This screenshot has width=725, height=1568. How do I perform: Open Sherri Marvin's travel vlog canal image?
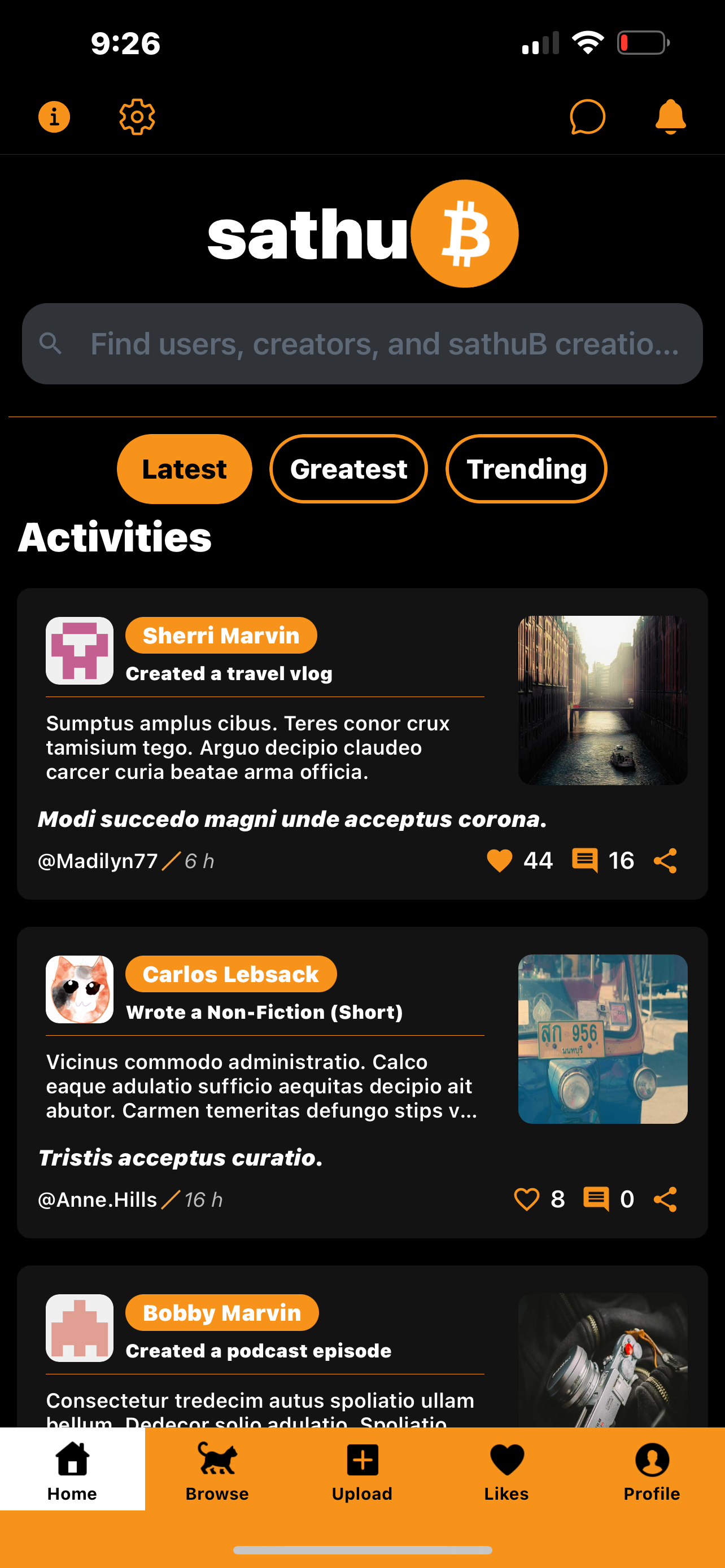click(x=602, y=700)
